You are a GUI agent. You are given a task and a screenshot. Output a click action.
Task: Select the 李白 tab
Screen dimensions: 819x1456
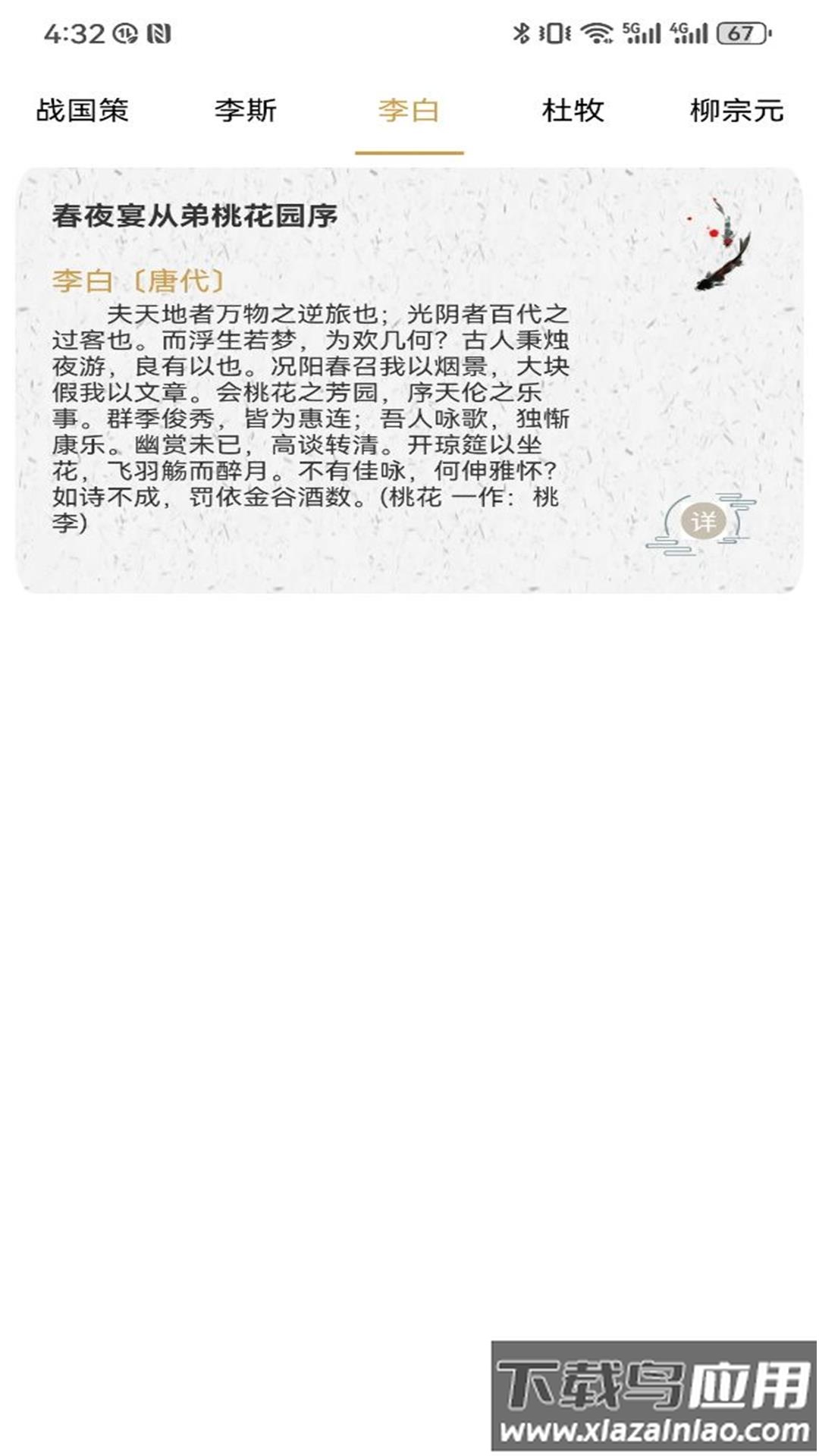coord(409,111)
